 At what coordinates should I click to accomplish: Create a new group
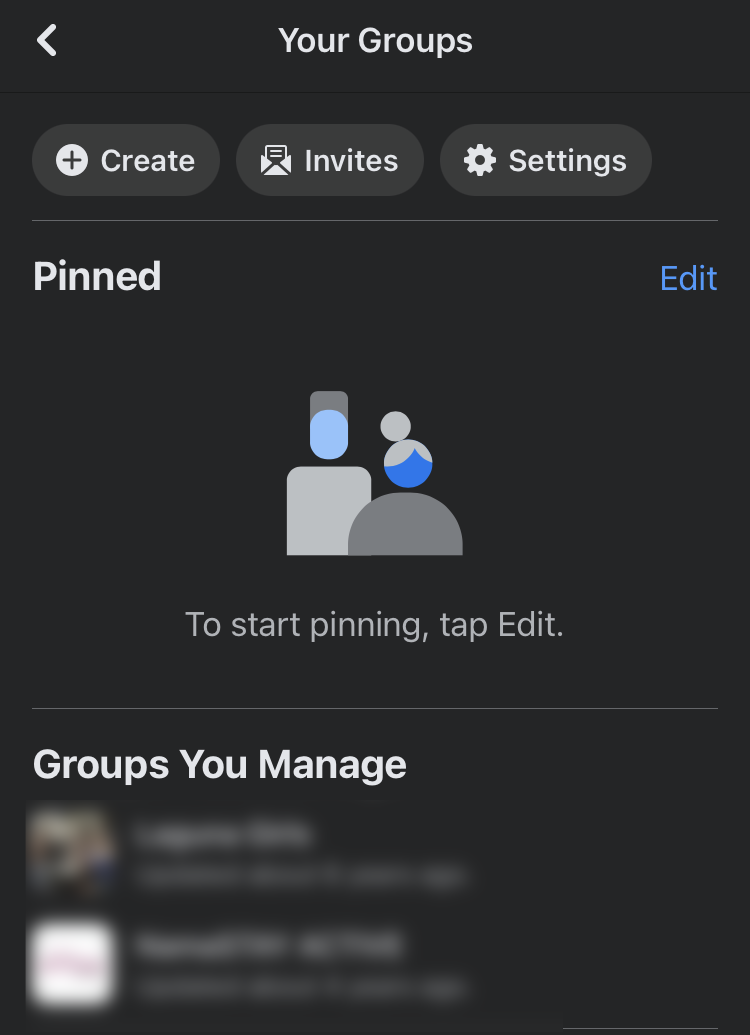point(126,160)
